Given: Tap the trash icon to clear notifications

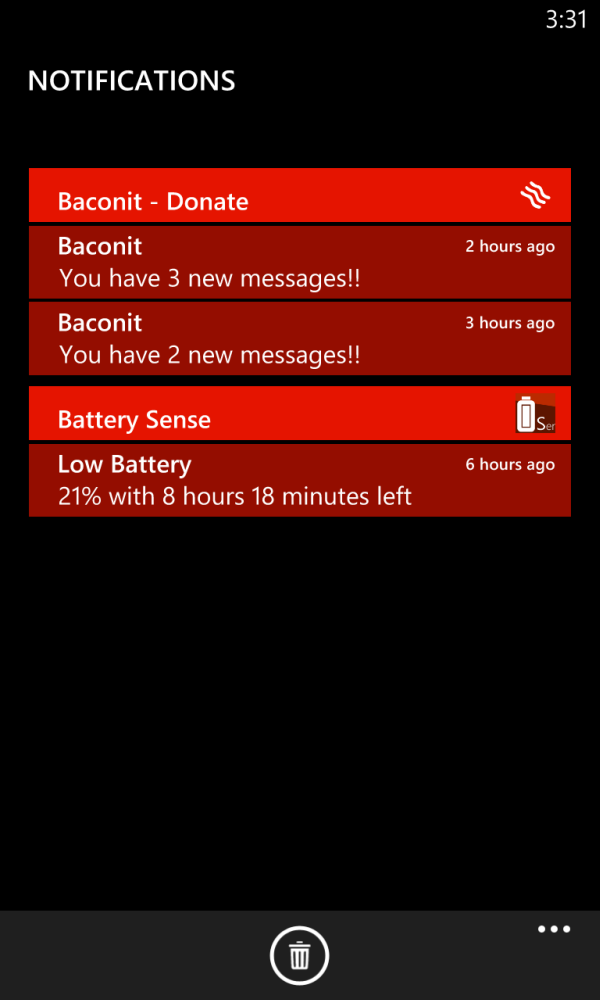Looking at the screenshot, I should [x=299, y=956].
